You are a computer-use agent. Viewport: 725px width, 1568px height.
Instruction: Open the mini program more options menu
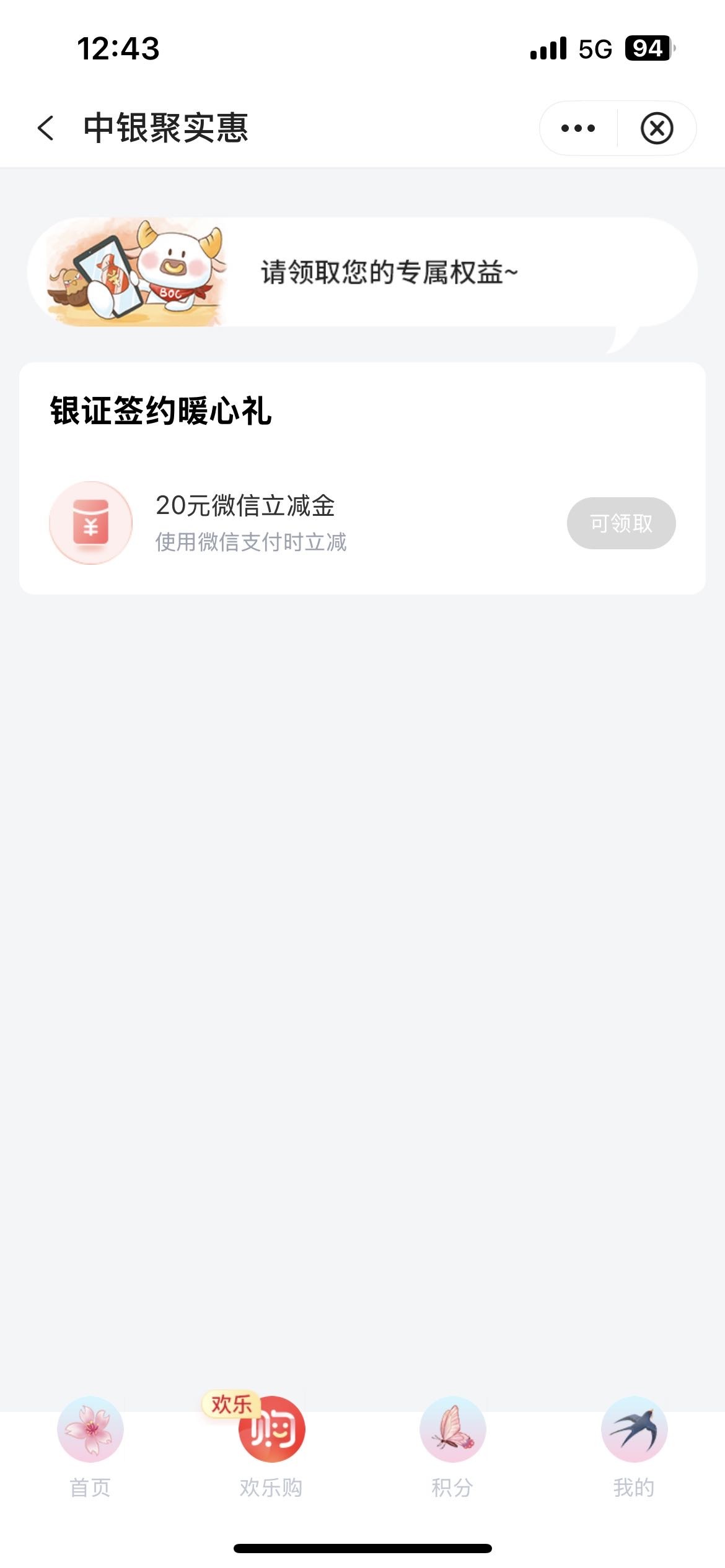[x=578, y=128]
